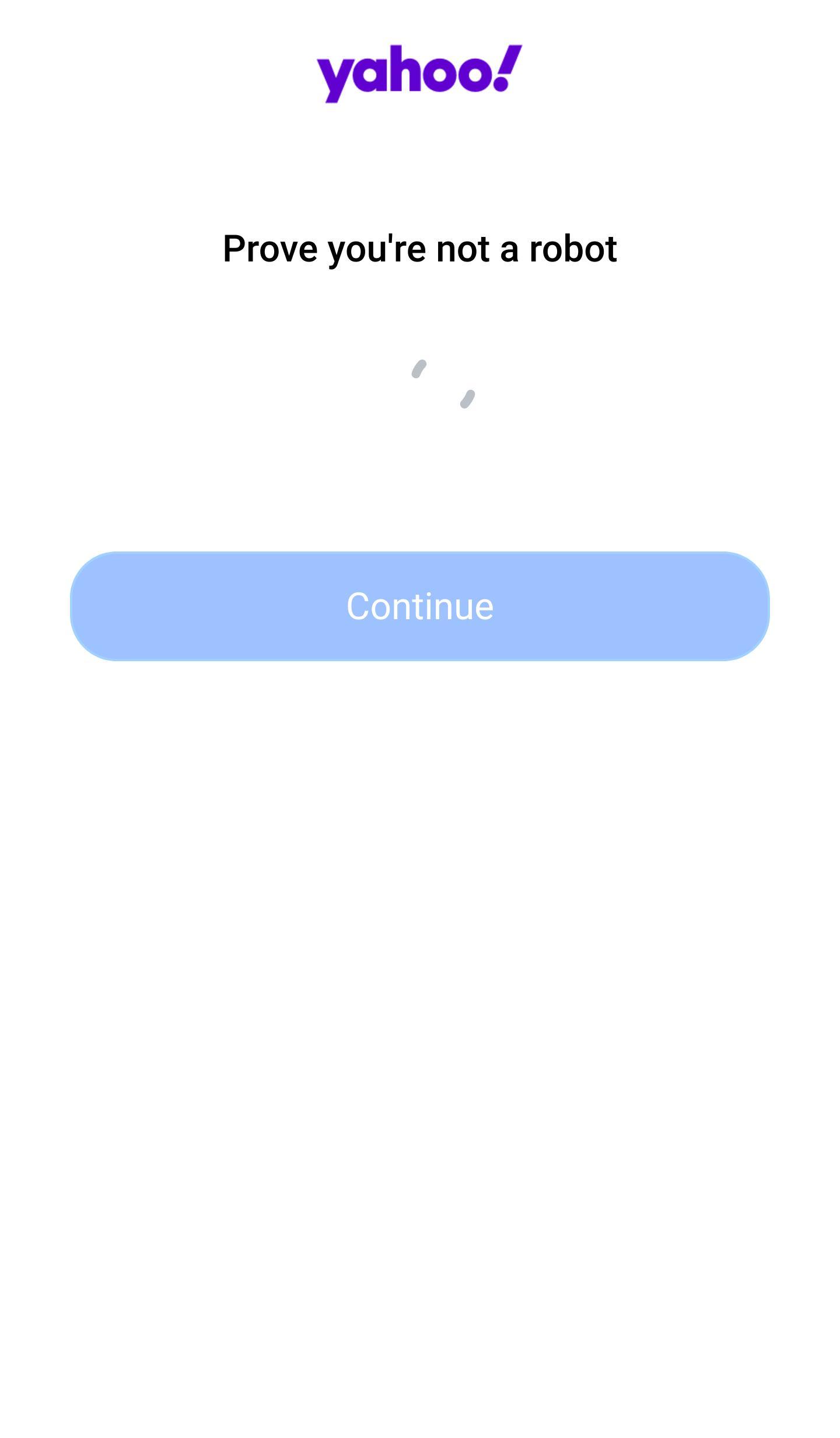Select the 'Prove you're not a robot' heading
This screenshot has width=840, height=1438.
coord(420,248)
